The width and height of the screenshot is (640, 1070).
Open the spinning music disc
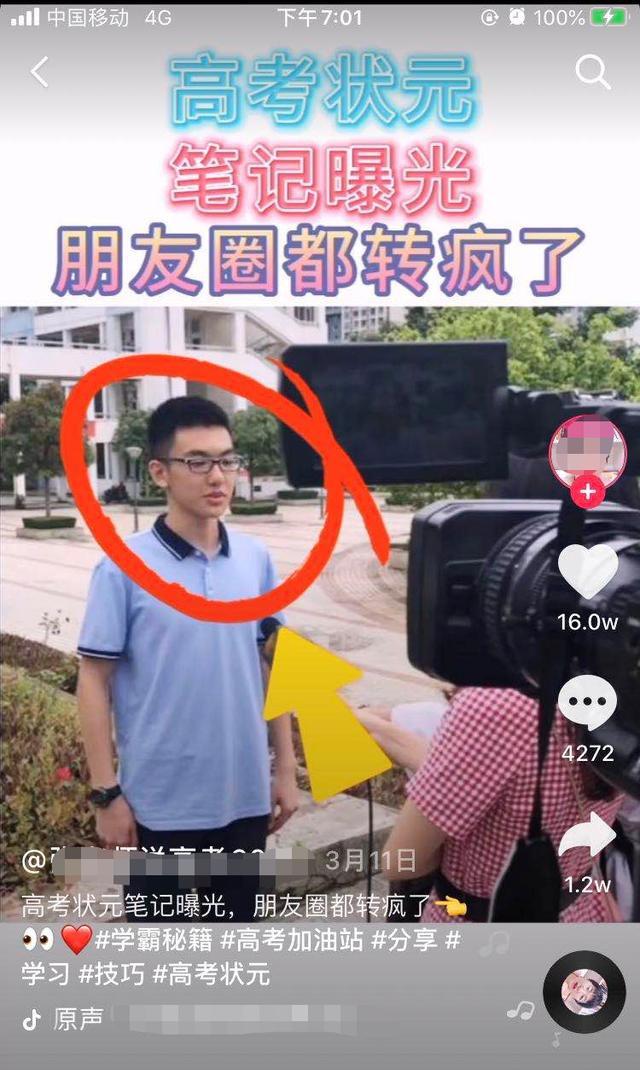pyautogui.click(x=583, y=991)
